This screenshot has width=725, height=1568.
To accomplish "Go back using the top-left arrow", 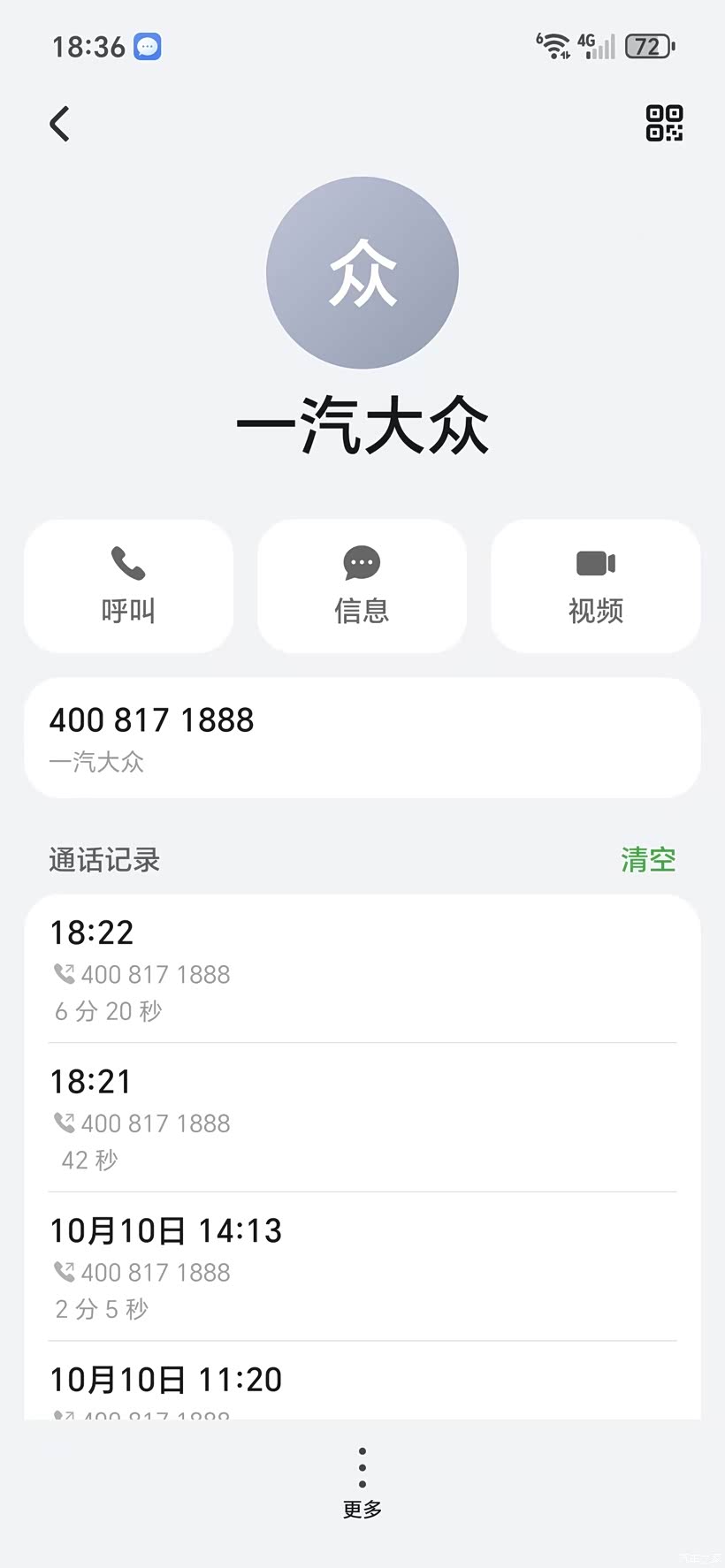I will 59,124.
